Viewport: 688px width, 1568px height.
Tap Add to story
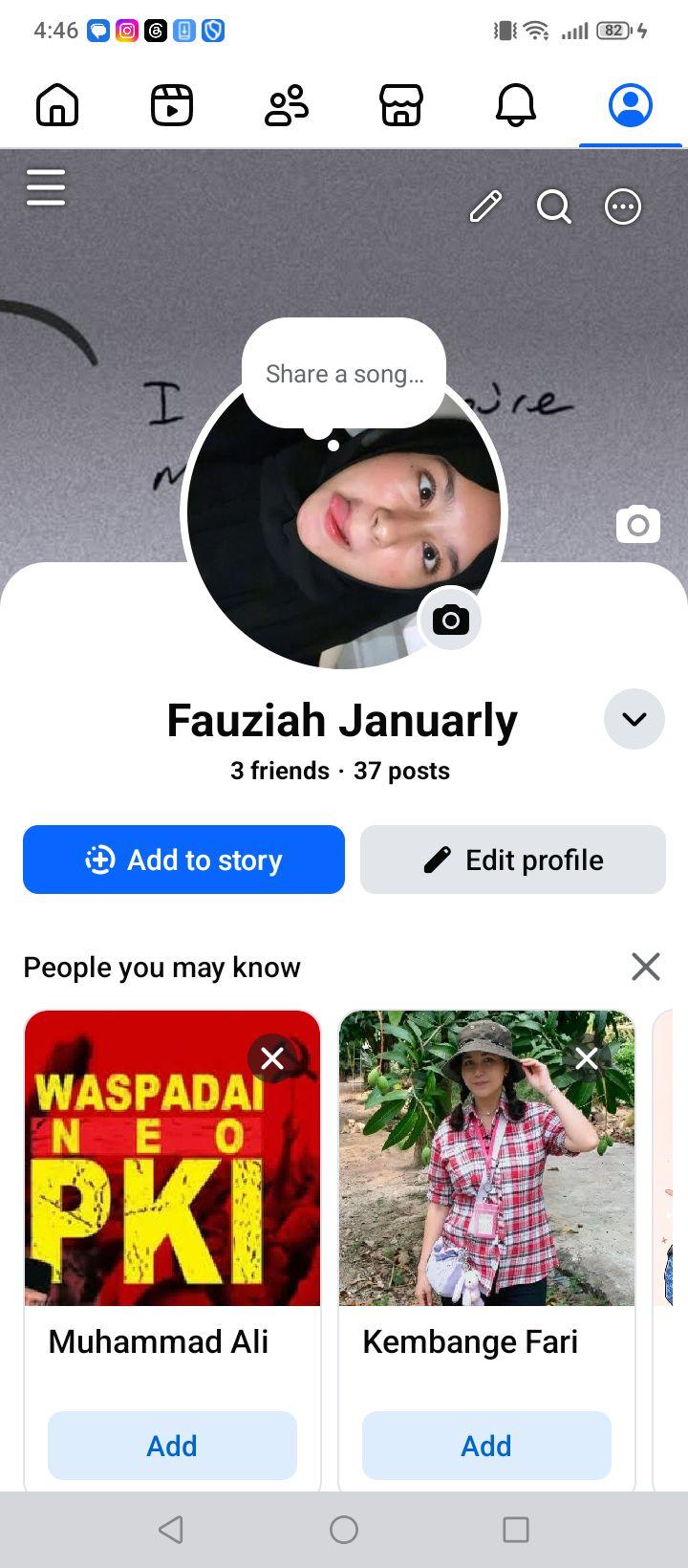coord(183,860)
